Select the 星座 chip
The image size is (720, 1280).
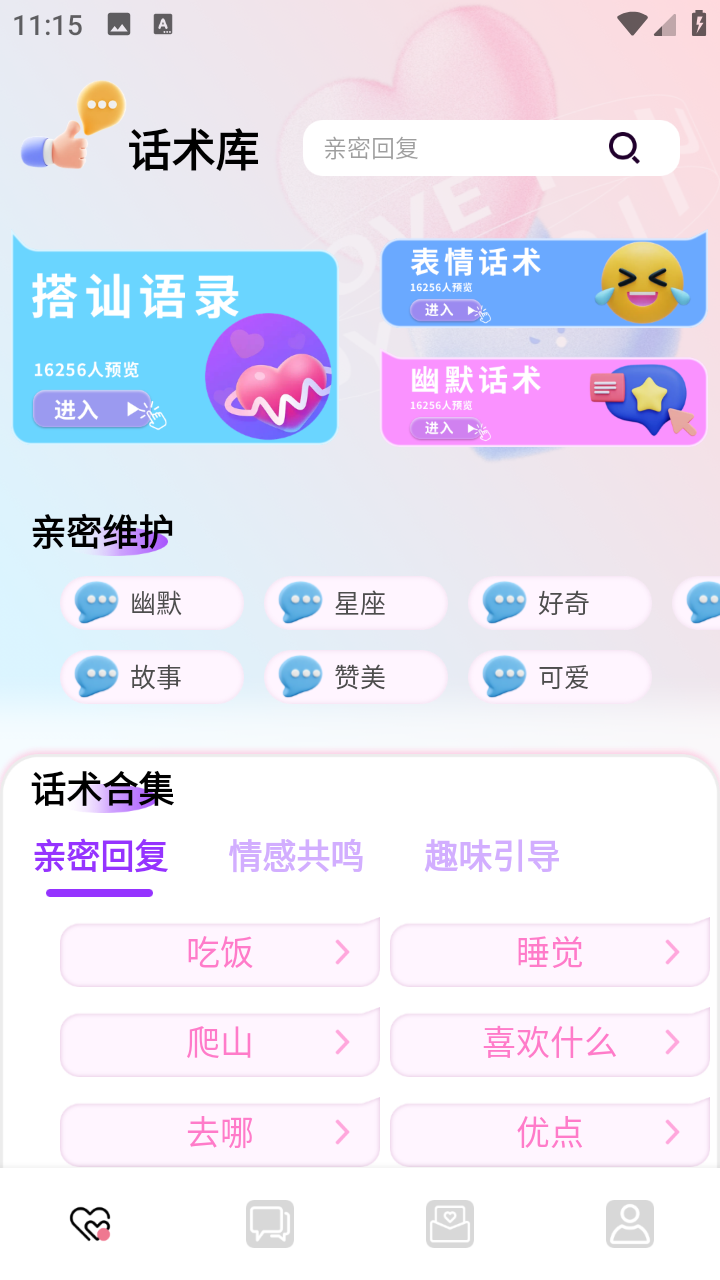(x=356, y=603)
